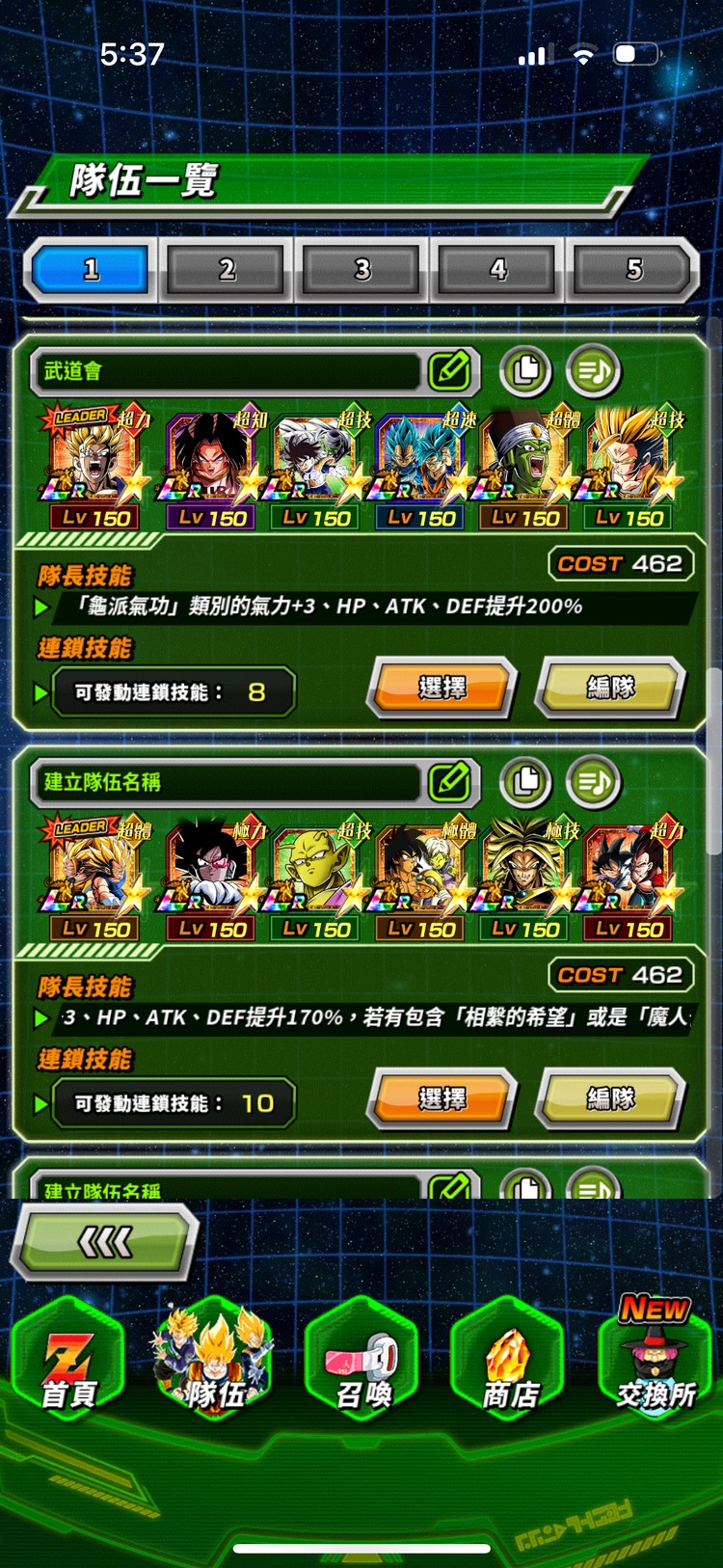Open music settings for 武道會 team

(593, 371)
